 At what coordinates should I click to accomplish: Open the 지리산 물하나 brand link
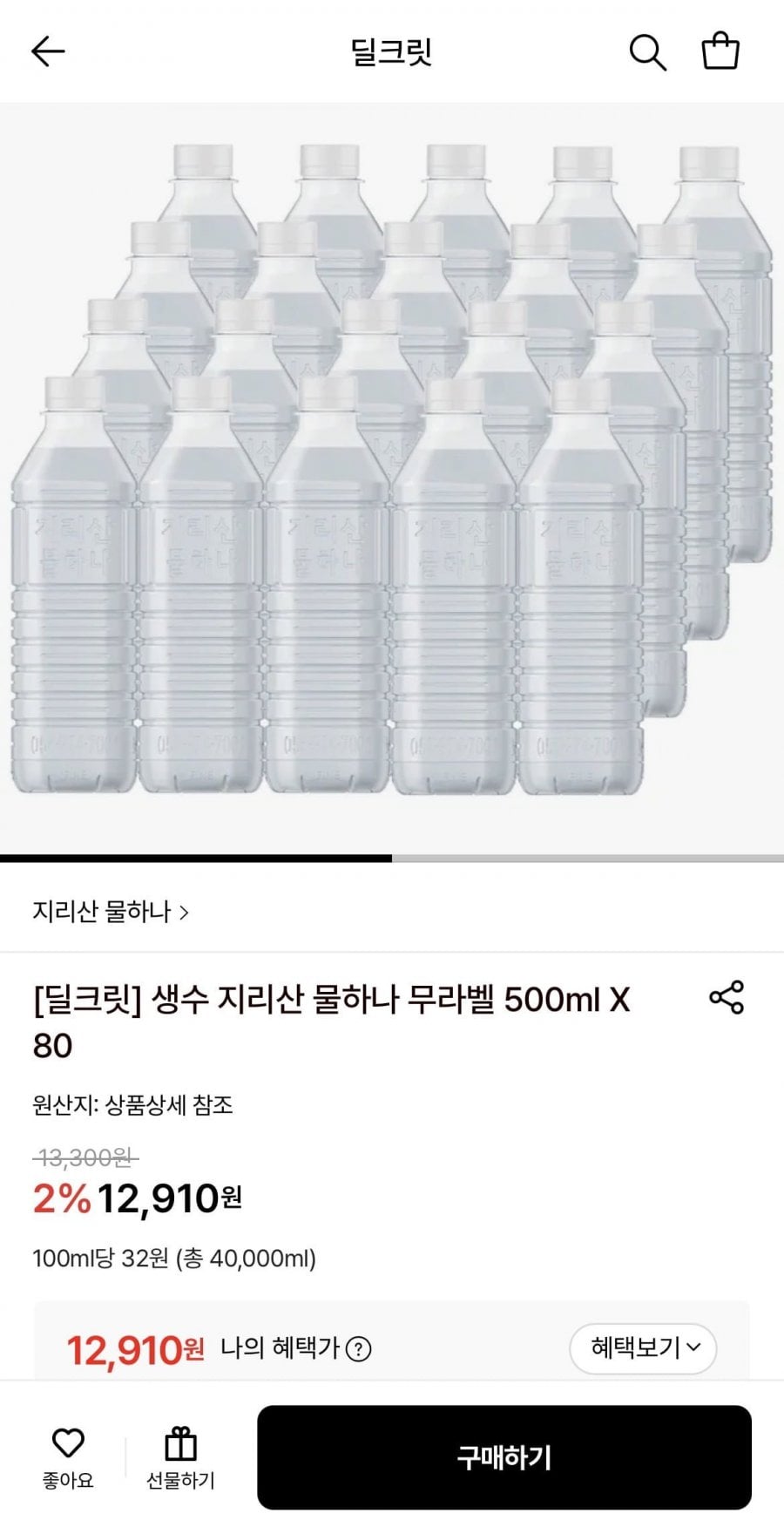111,912
